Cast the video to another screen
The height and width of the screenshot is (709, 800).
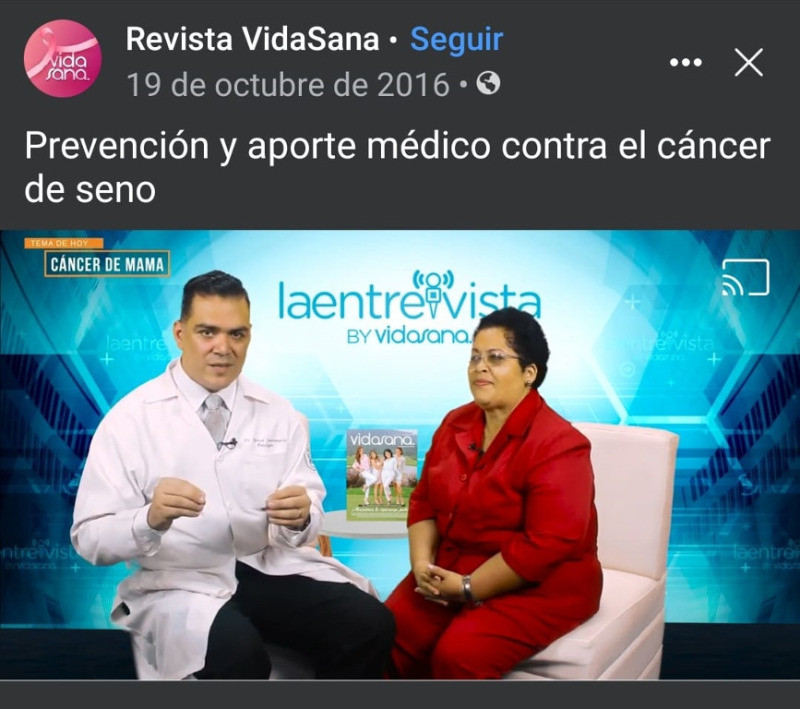click(745, 278)
